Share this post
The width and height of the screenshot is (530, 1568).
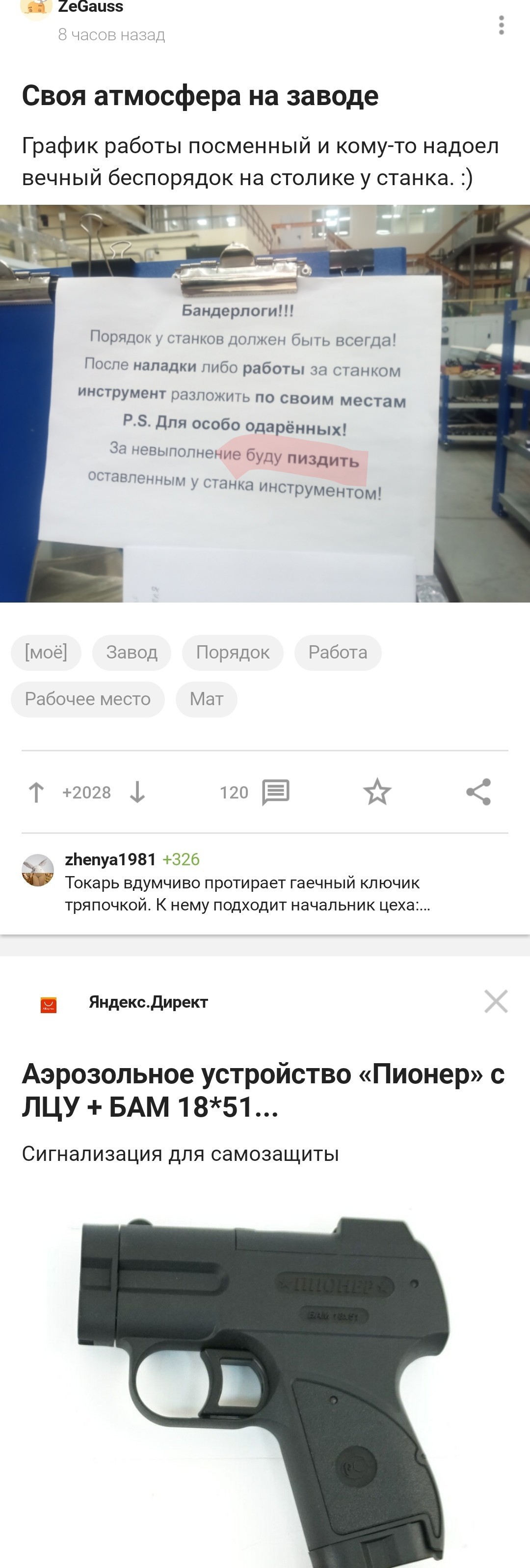coord(478,792)
